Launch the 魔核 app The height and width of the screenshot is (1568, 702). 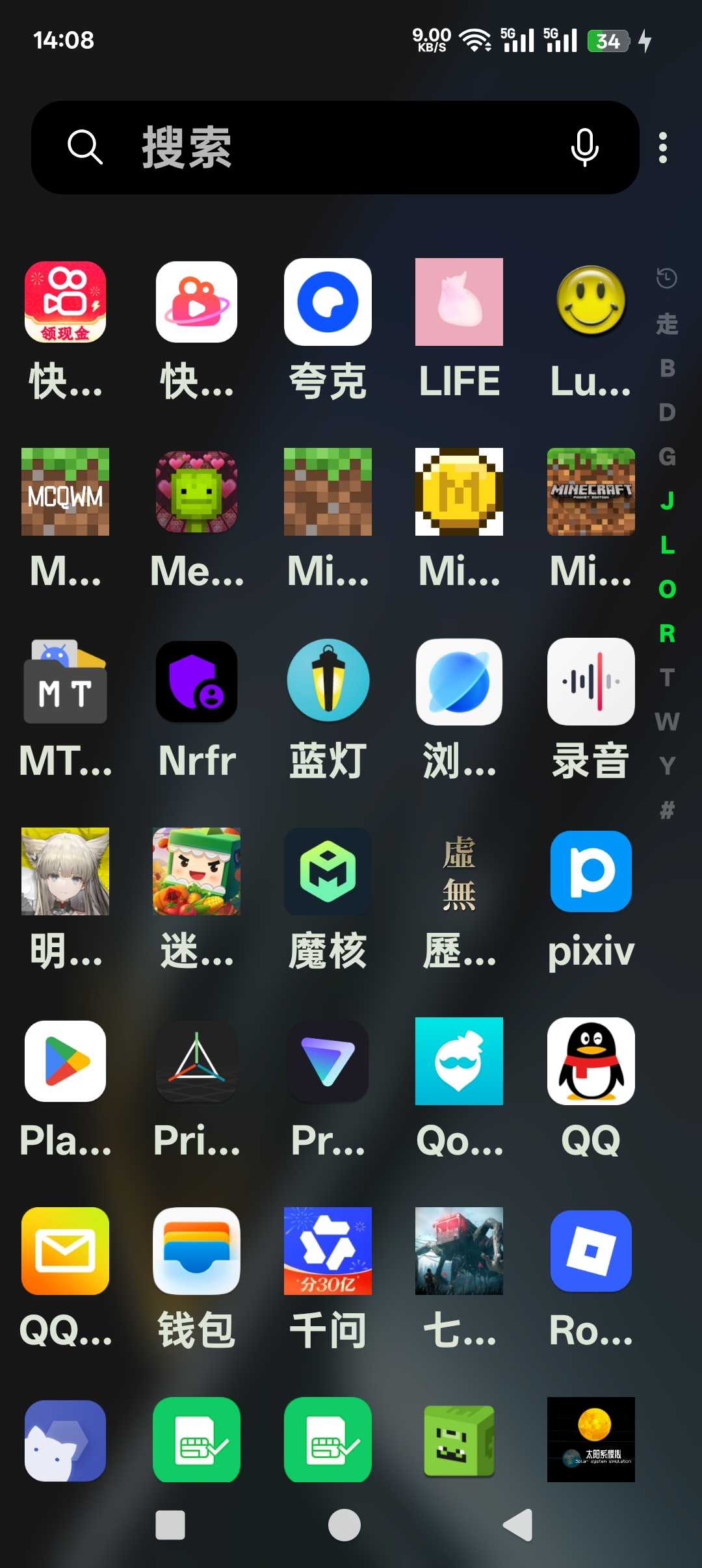click(x=328, y=871)
